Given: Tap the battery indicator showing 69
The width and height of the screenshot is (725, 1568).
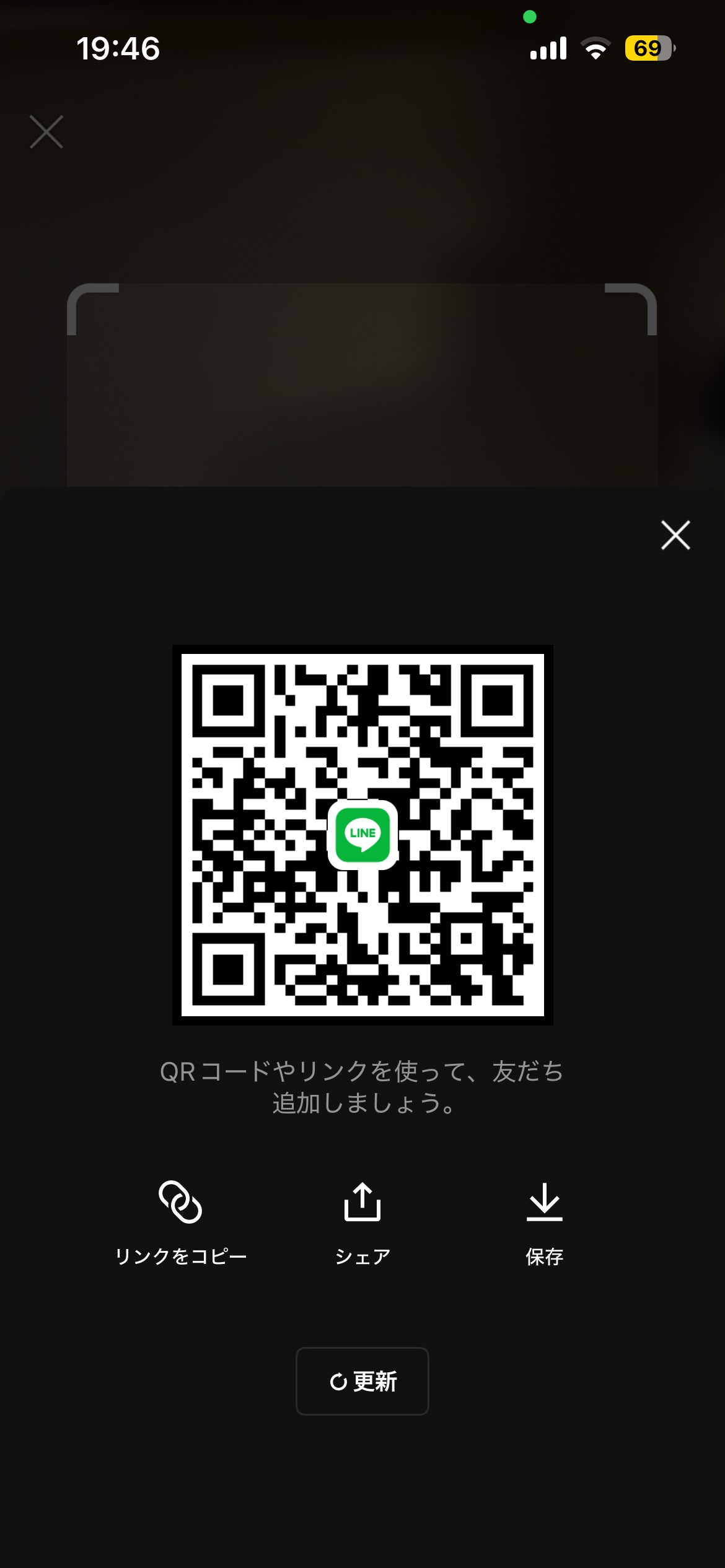Looking at the screenshot, I should [650, 47].
